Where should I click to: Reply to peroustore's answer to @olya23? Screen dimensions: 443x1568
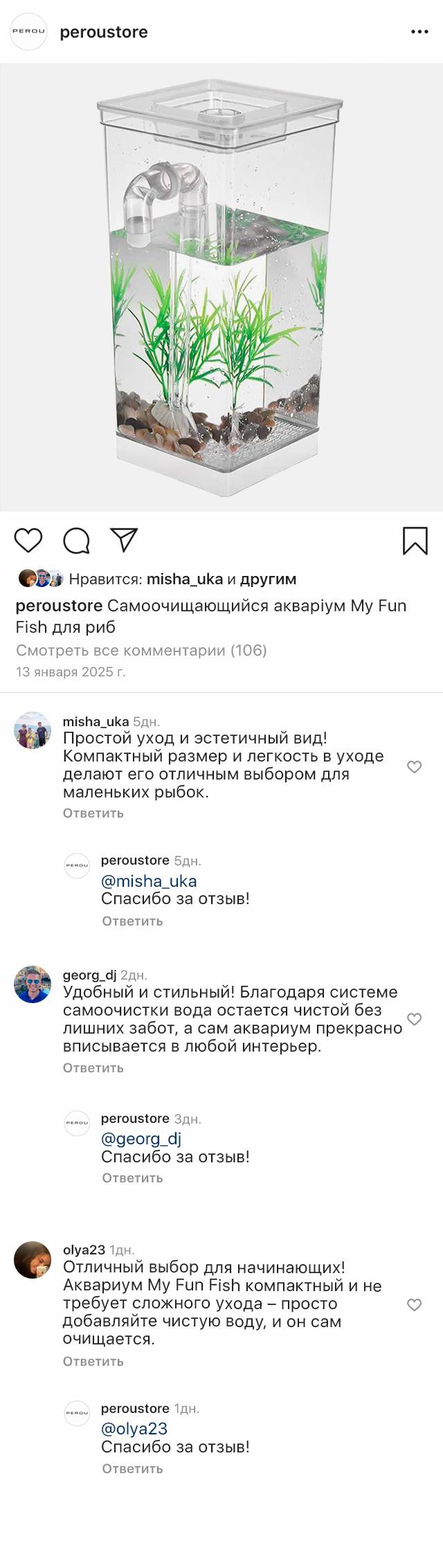pos(132,1468)
